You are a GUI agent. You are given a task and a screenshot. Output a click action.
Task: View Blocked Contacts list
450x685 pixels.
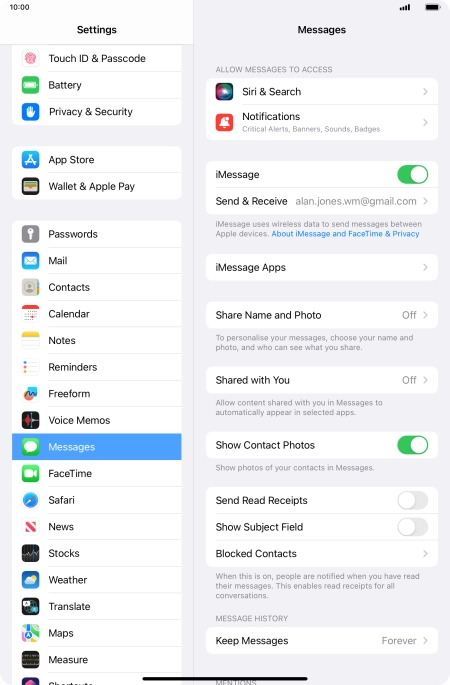tap(322, 554)
